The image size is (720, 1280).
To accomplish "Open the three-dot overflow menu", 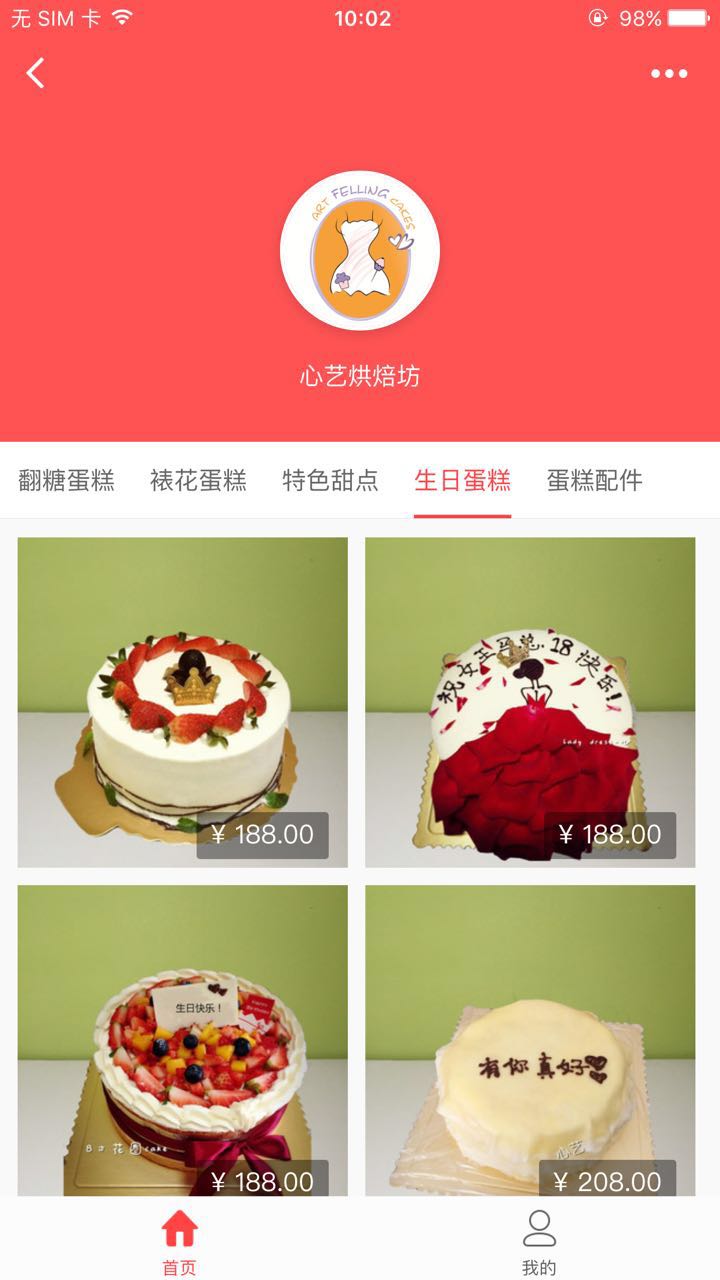I will click(x=669, y=73).
